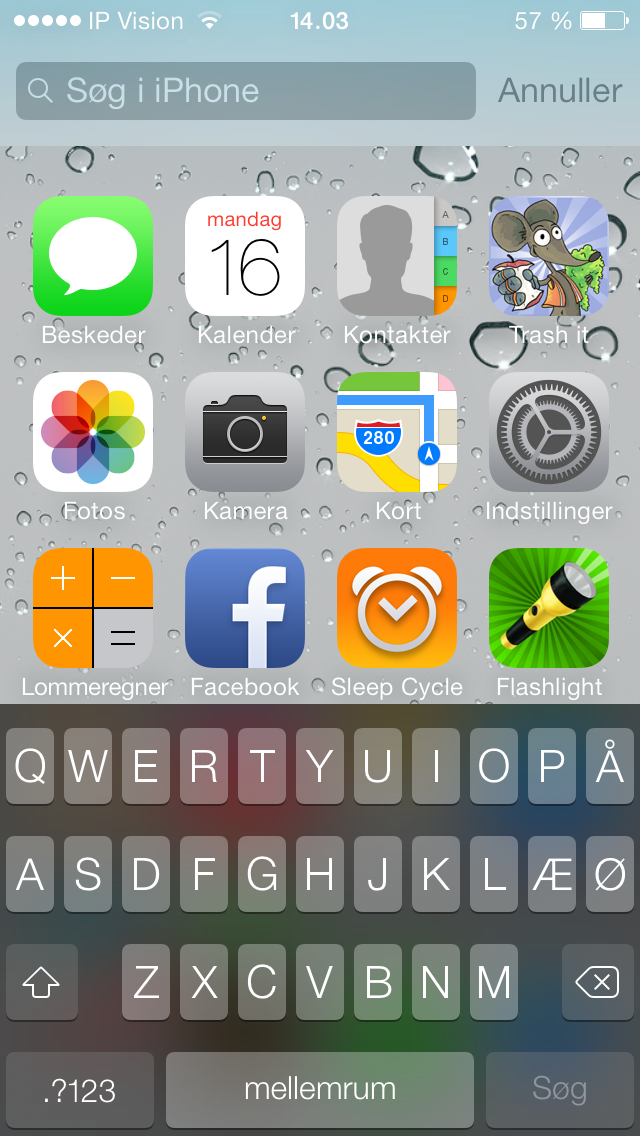The width and height of the screenshot is (640, 1136).
Task: Tap the backspace key on the keyboard
Action: pyautogui.click(x=598, y=983)
